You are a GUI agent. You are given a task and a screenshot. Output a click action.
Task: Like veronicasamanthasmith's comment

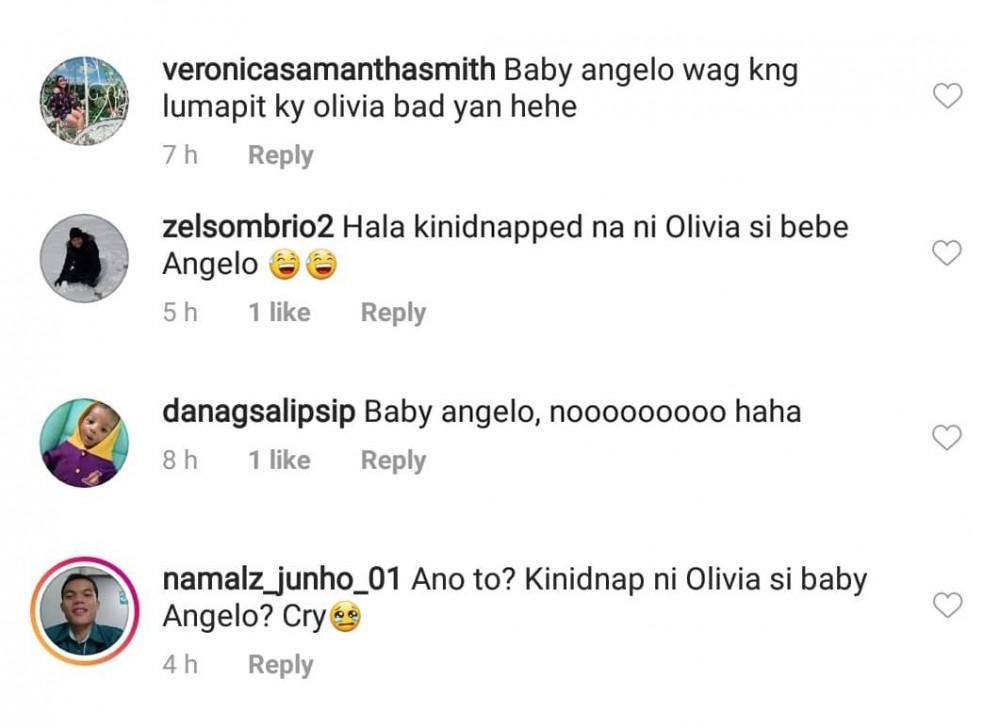click(x=946, y=96)
